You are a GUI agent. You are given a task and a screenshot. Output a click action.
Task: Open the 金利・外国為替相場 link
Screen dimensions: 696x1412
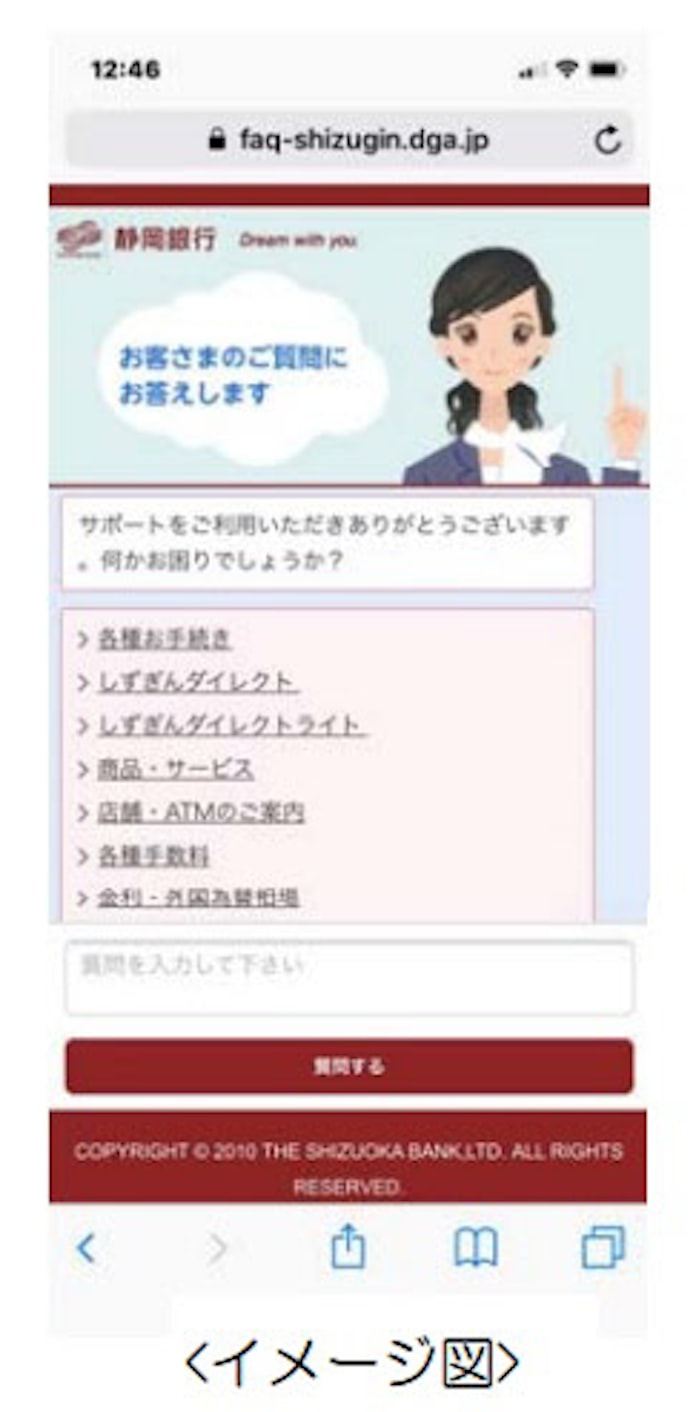(198, 897)
